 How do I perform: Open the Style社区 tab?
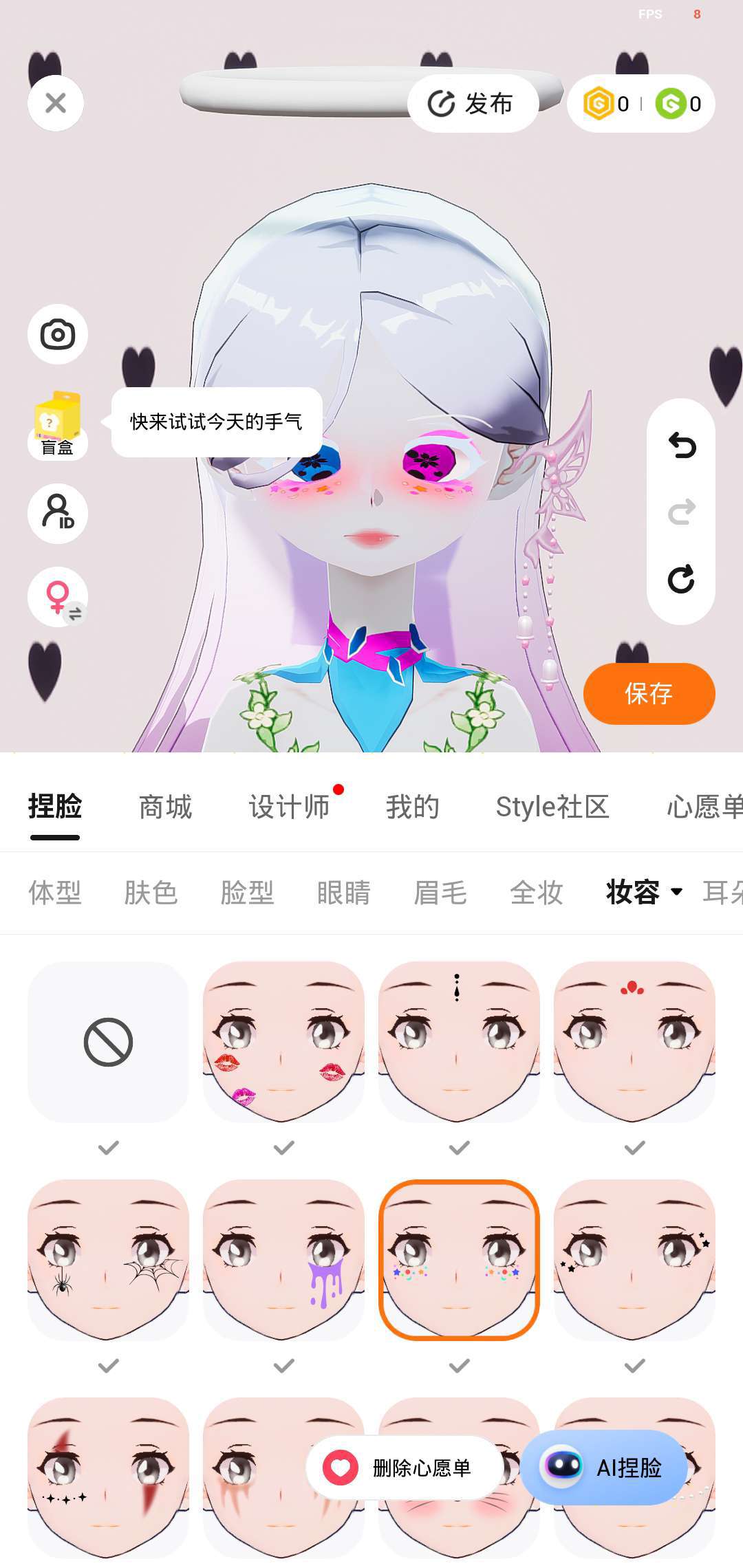tap(552, 807)
